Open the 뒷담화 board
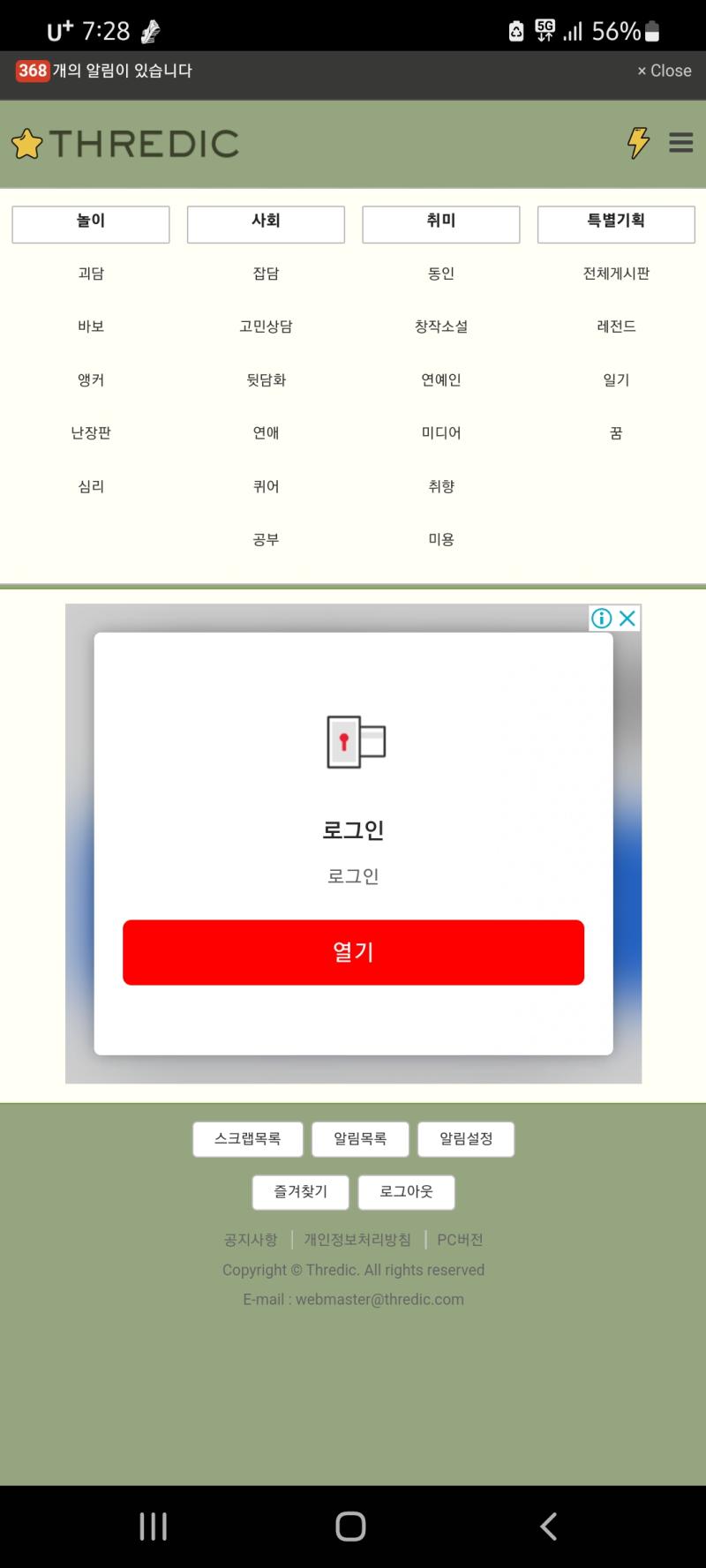This screenshot has height=1568, width=706. 266,380
